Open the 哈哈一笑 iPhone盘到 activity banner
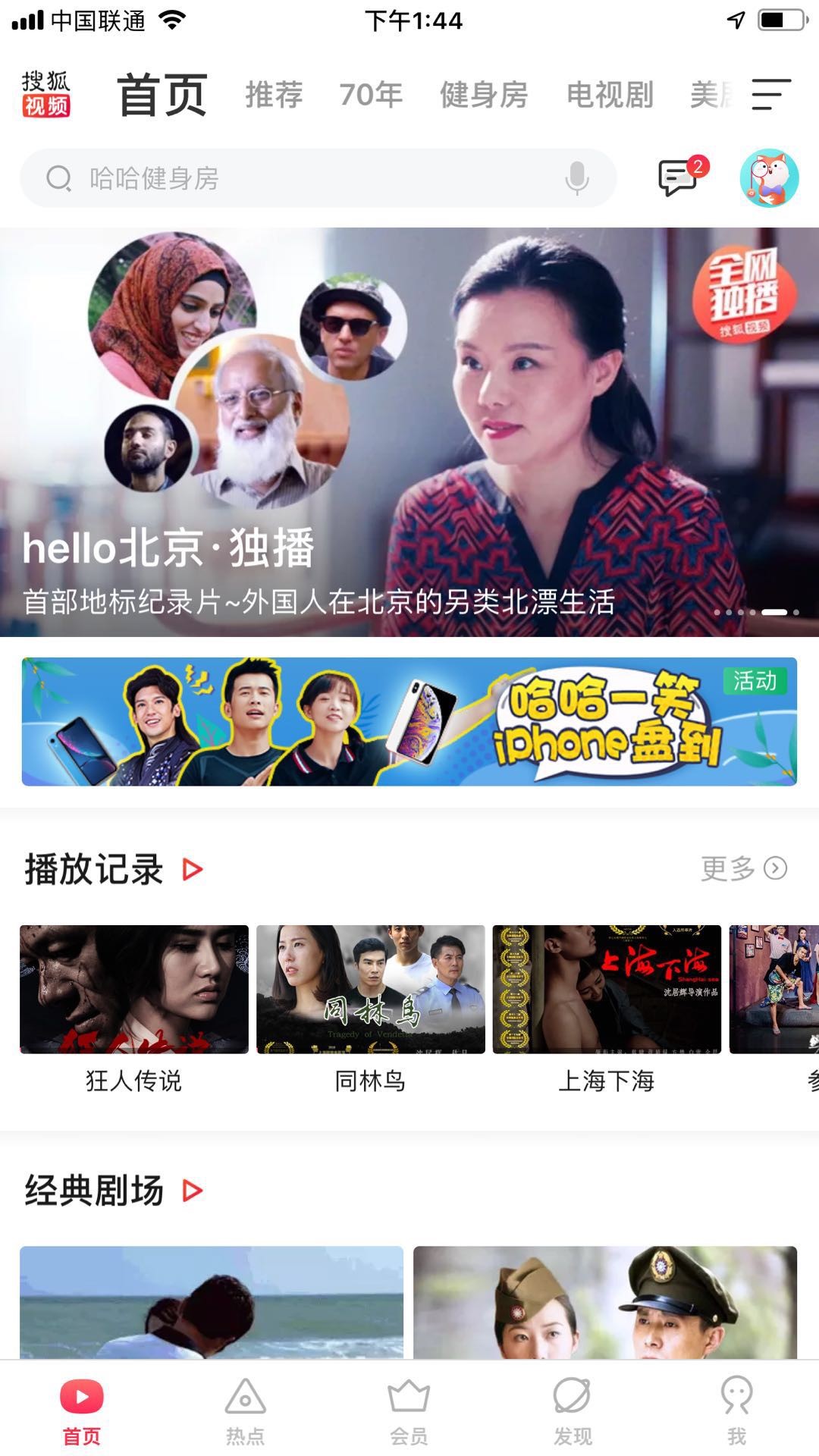819x1456 pixels. [x=409, y=721]
